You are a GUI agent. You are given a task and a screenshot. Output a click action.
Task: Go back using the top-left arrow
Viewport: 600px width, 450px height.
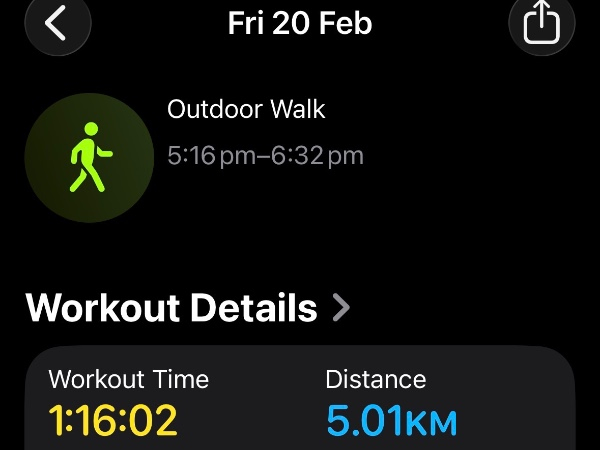[57, 23]
